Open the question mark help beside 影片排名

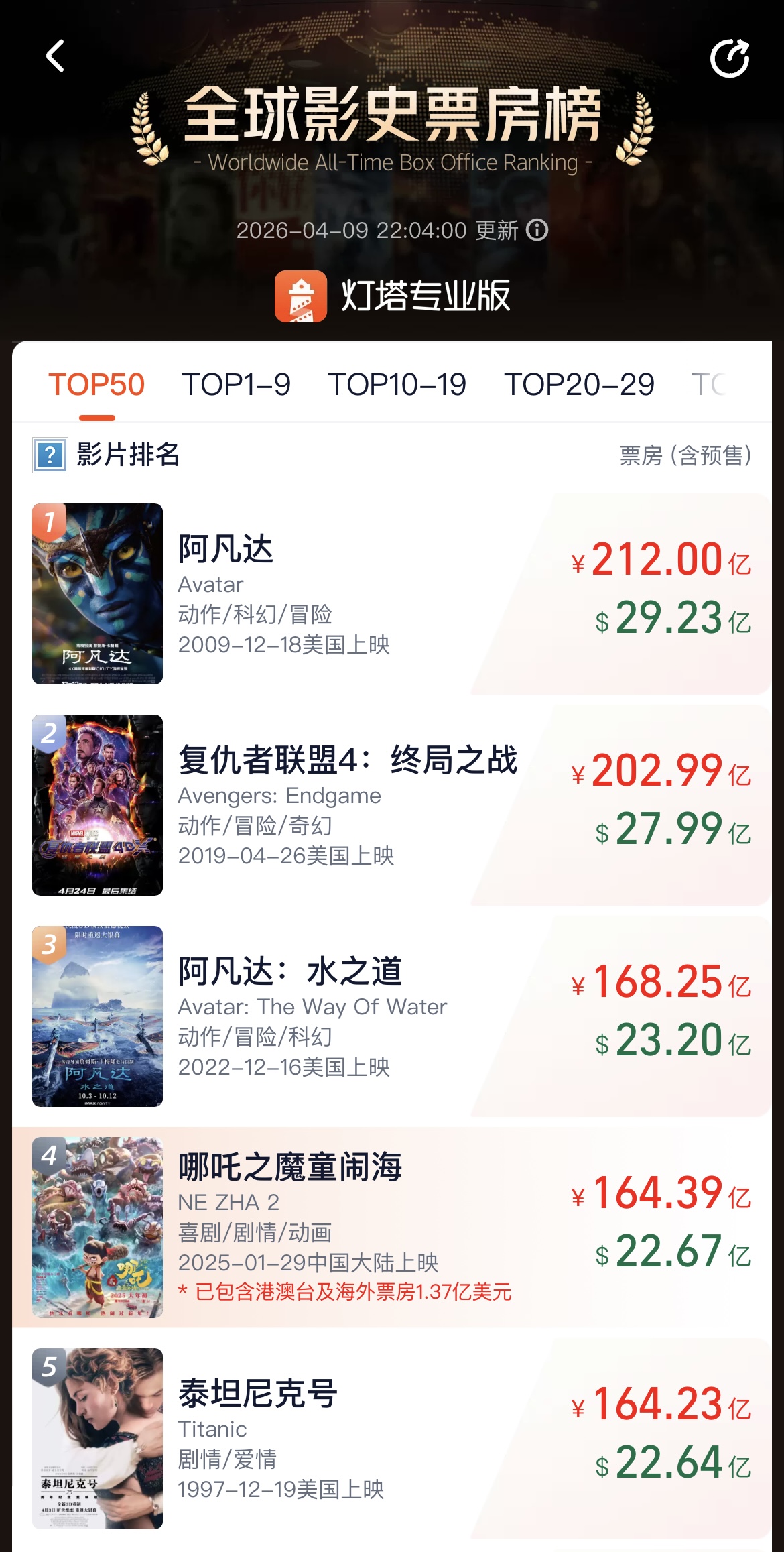tap(50, 455)
